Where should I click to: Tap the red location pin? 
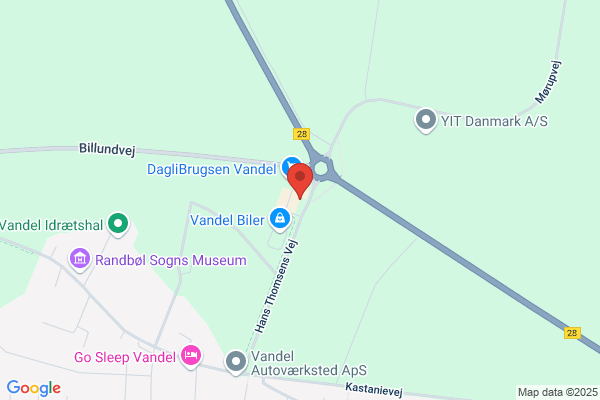[x=300, y=180]
